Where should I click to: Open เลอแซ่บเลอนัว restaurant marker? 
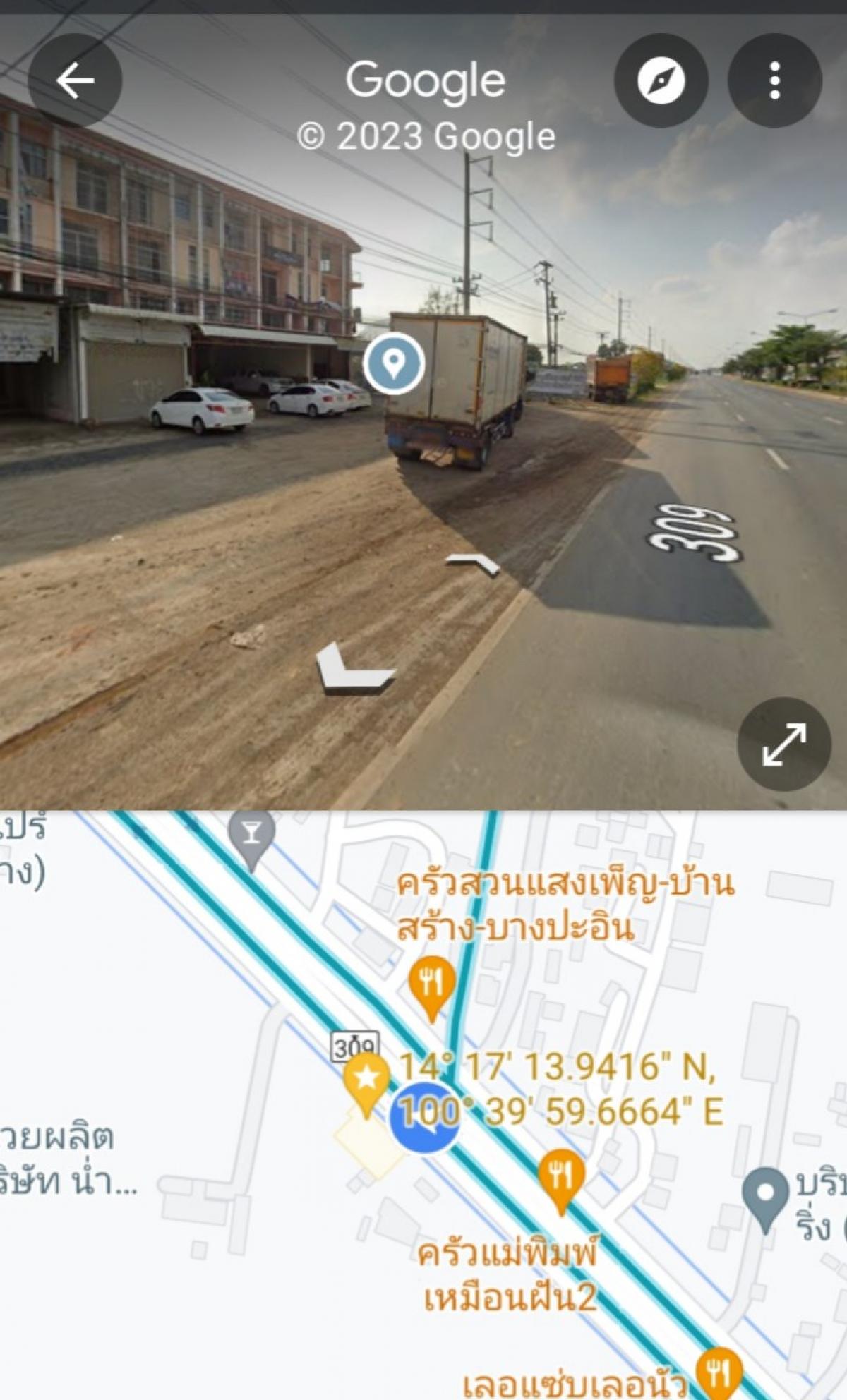tap(719, 1372)
